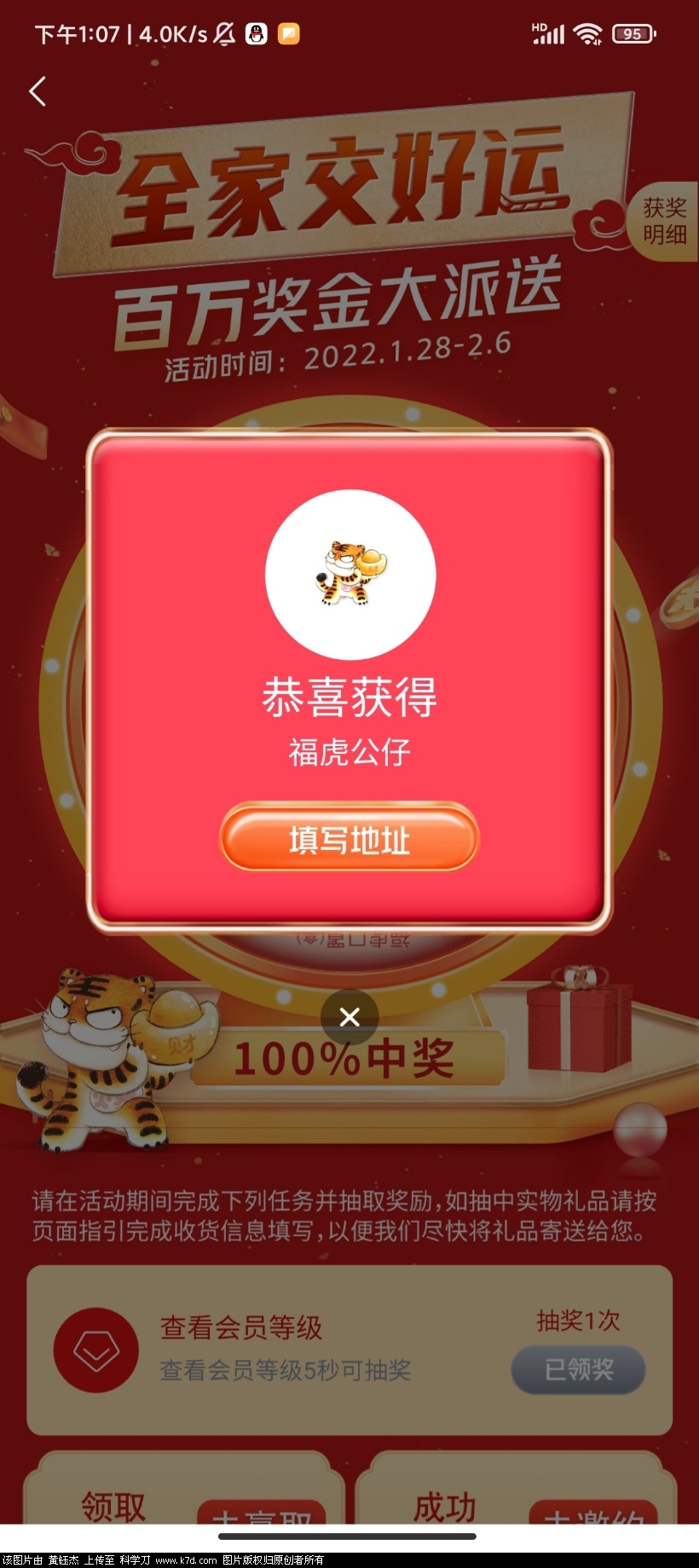Tap the 已领奖 claimed reward button
The width and height of the screenshot is (699, 1568).
coord(578,1370)
